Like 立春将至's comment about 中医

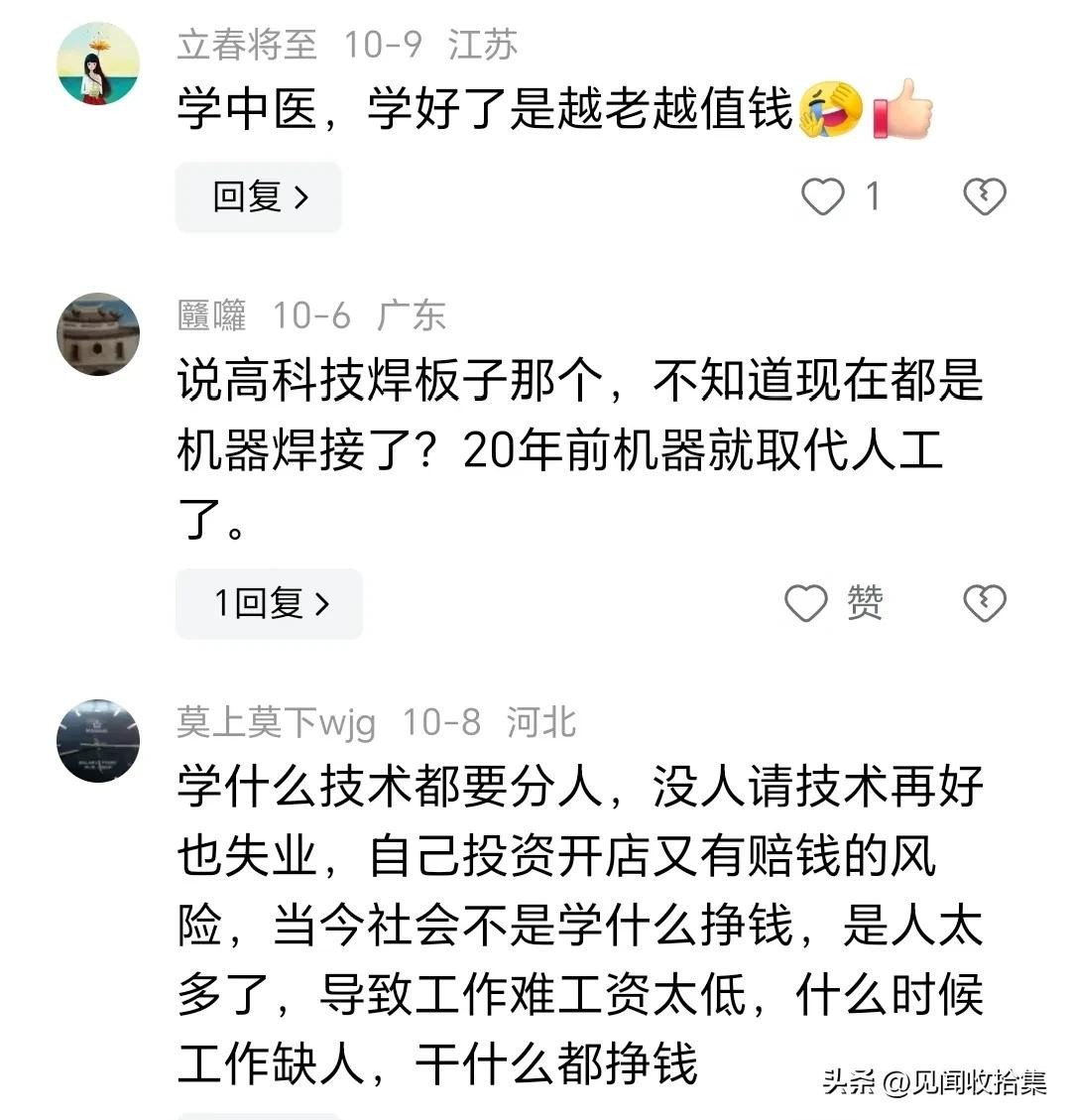tap(823, 197)
